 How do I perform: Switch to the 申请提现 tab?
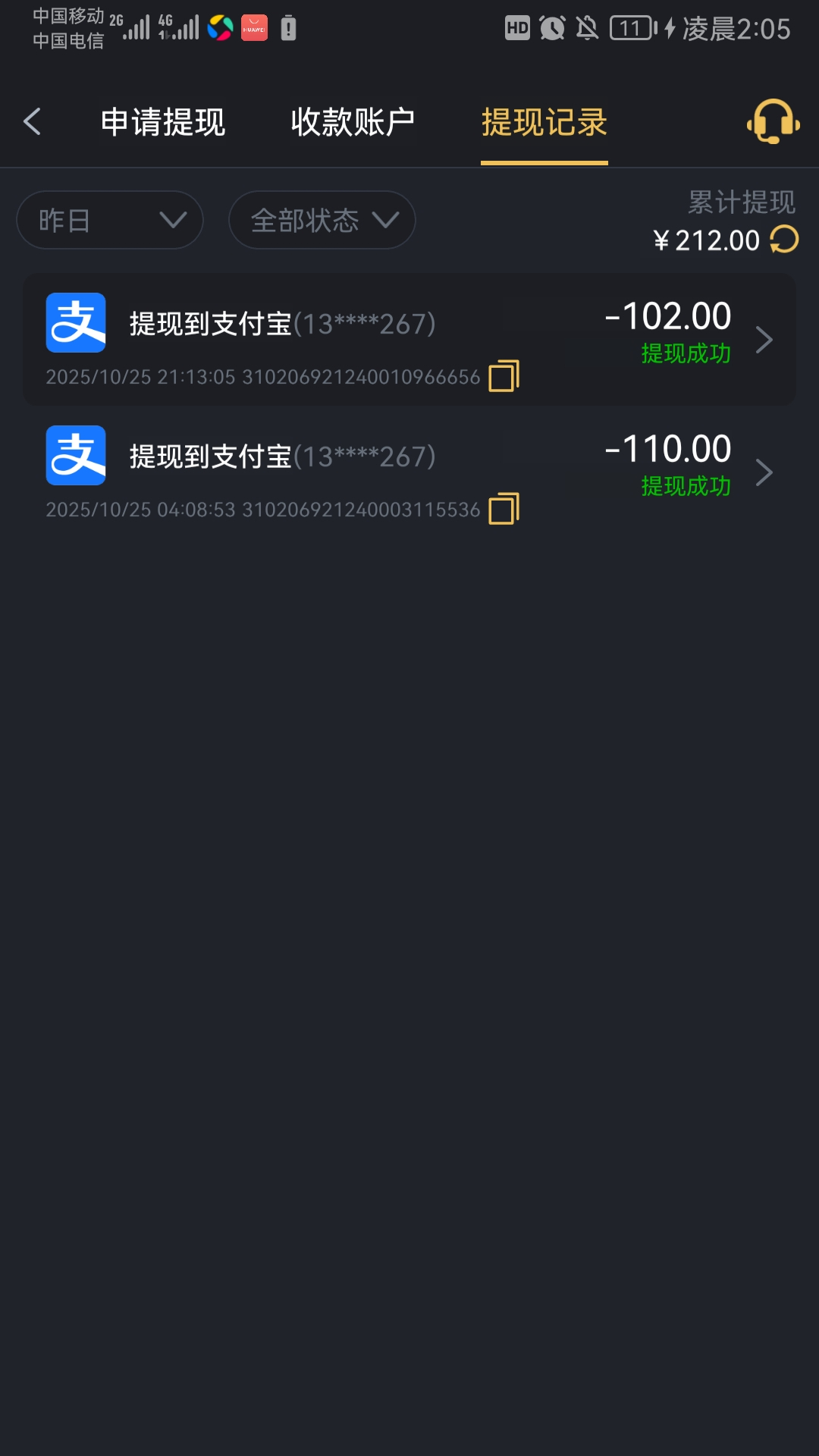[x=163, y=122]
